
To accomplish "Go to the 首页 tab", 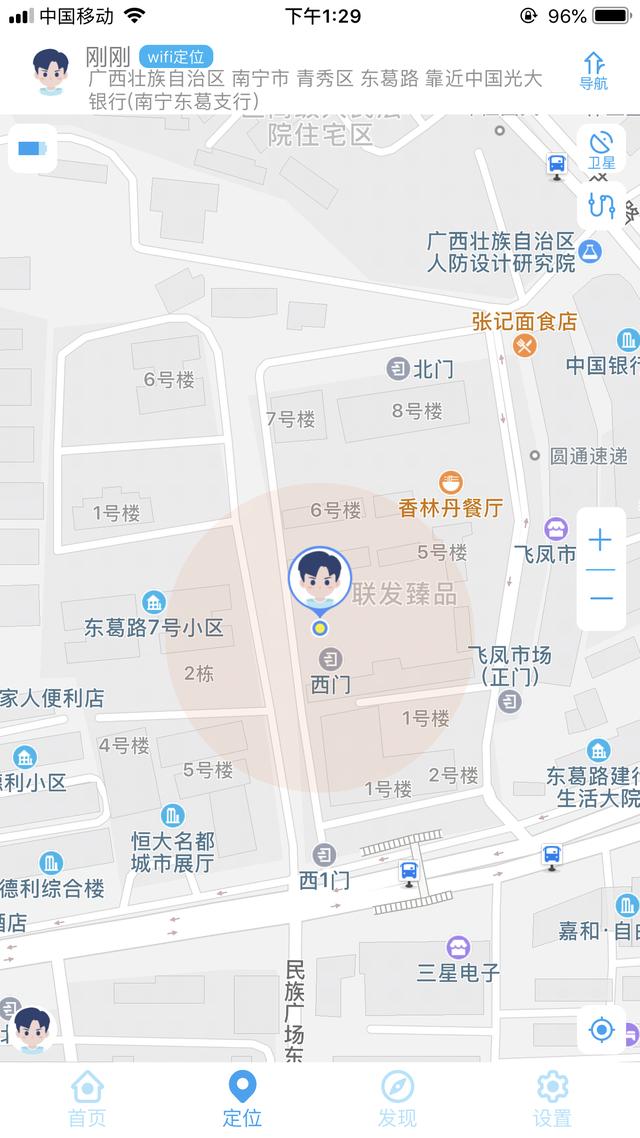I will point(87,1098).
